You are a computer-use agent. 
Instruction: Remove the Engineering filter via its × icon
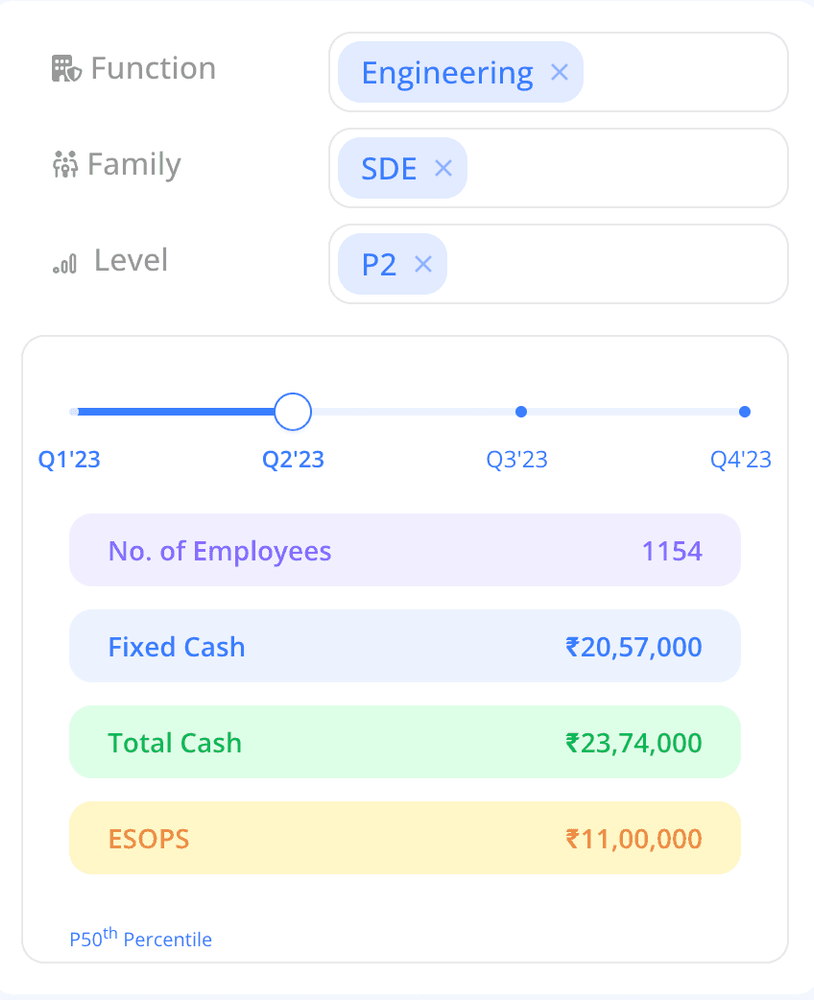coord(558,72)
